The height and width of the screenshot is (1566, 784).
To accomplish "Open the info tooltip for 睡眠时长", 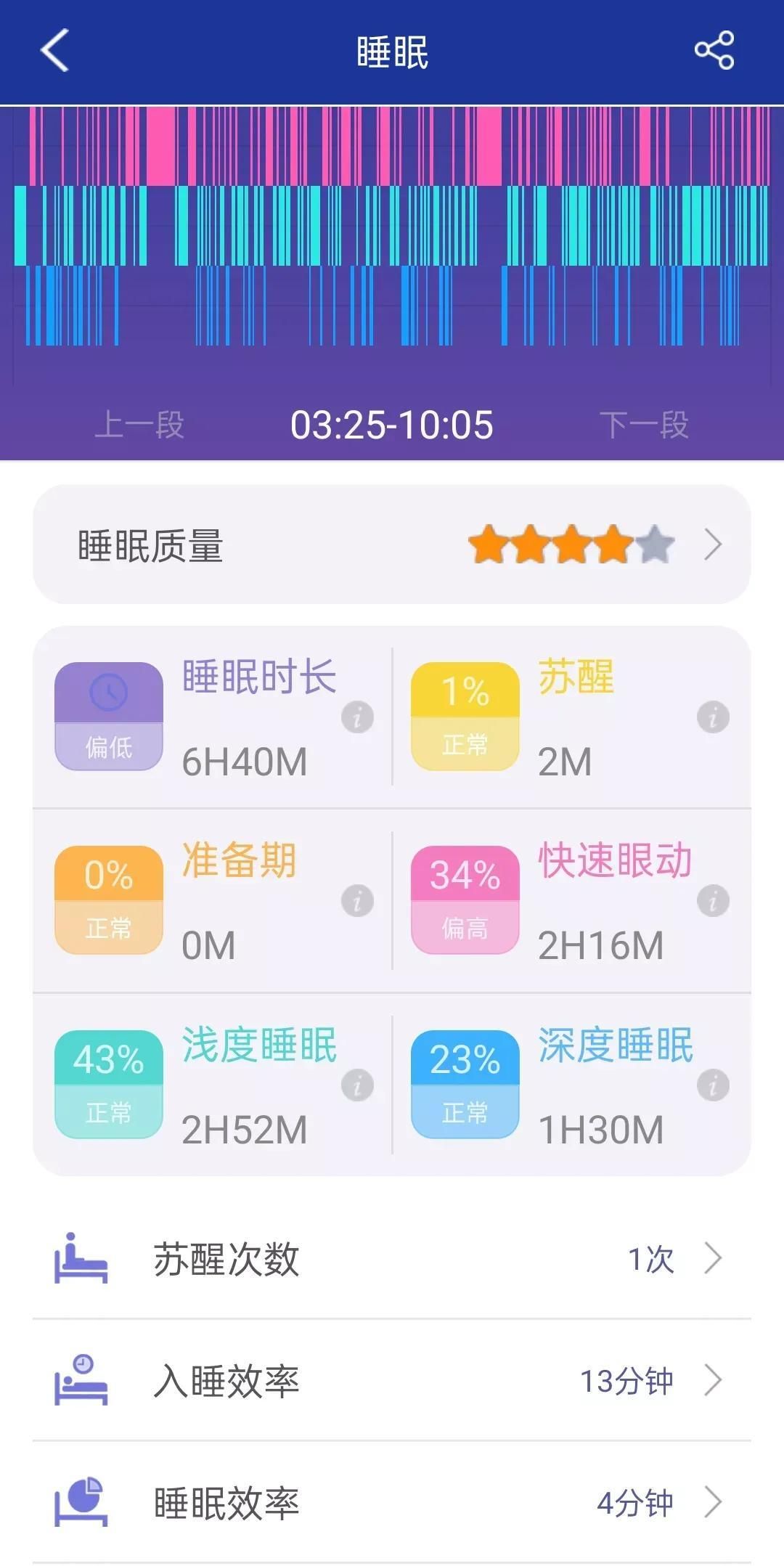I will 356,715.
